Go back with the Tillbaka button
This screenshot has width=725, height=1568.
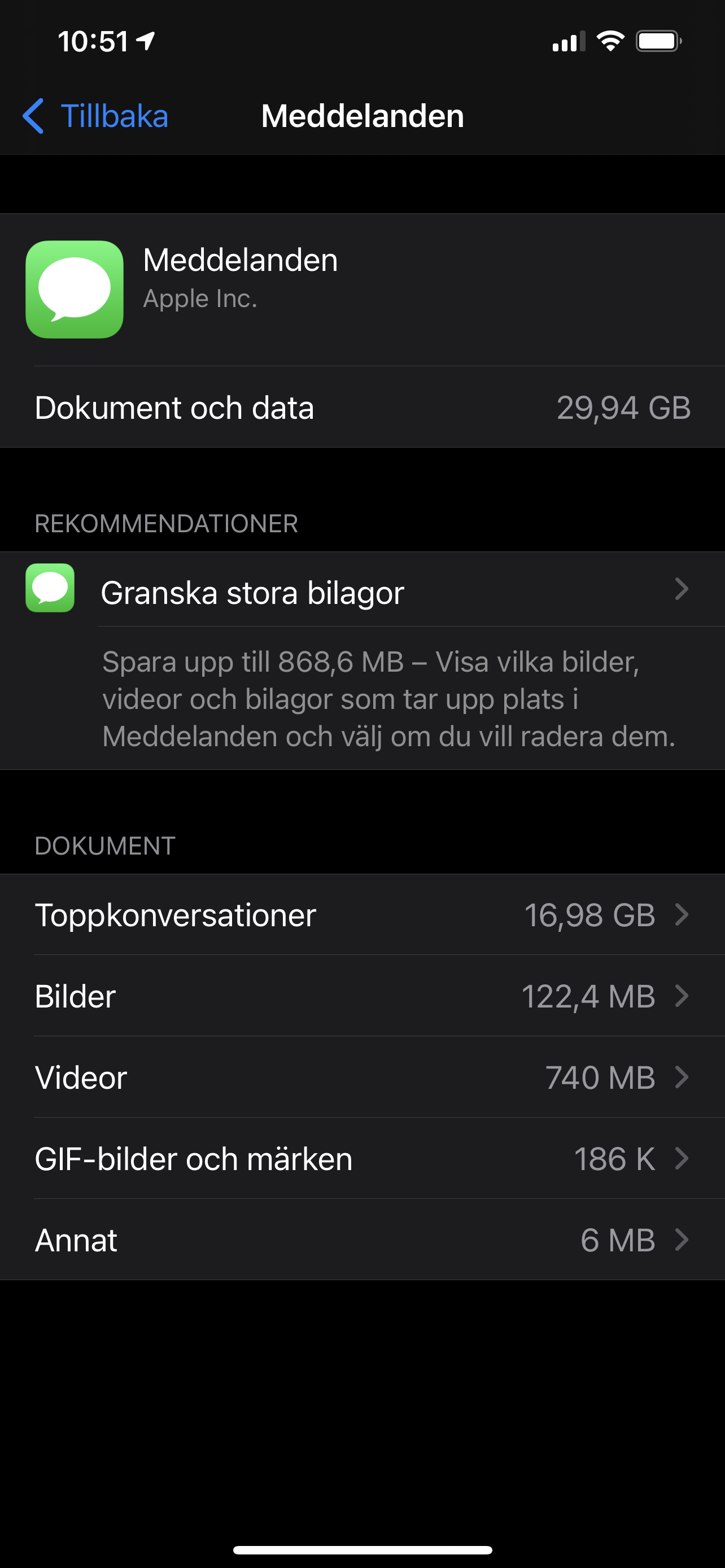click(95, 116)
